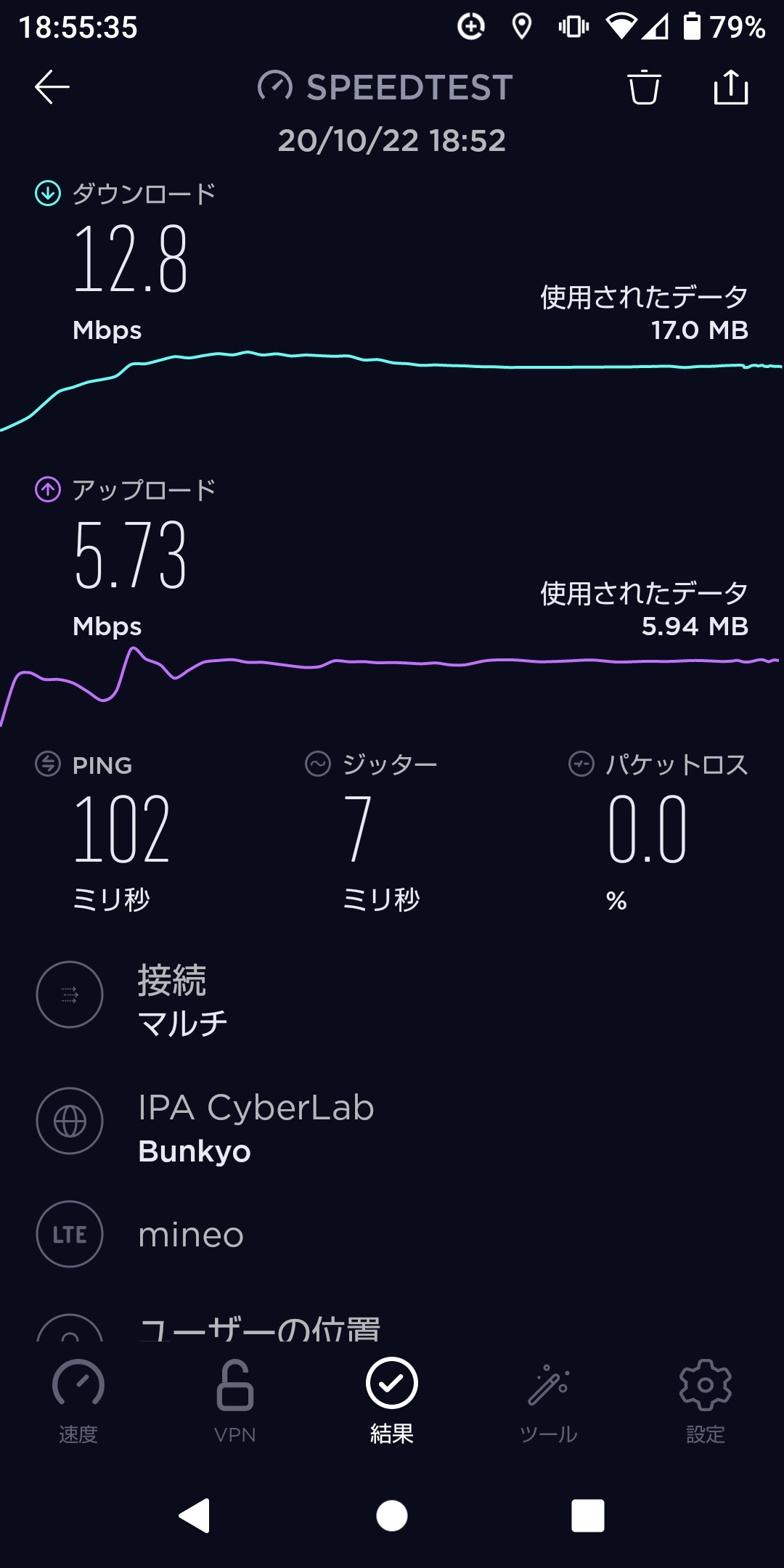This screenshot has height=1568, width=784.
Task: Open the ツール tab
Action: coord(549,1401)
